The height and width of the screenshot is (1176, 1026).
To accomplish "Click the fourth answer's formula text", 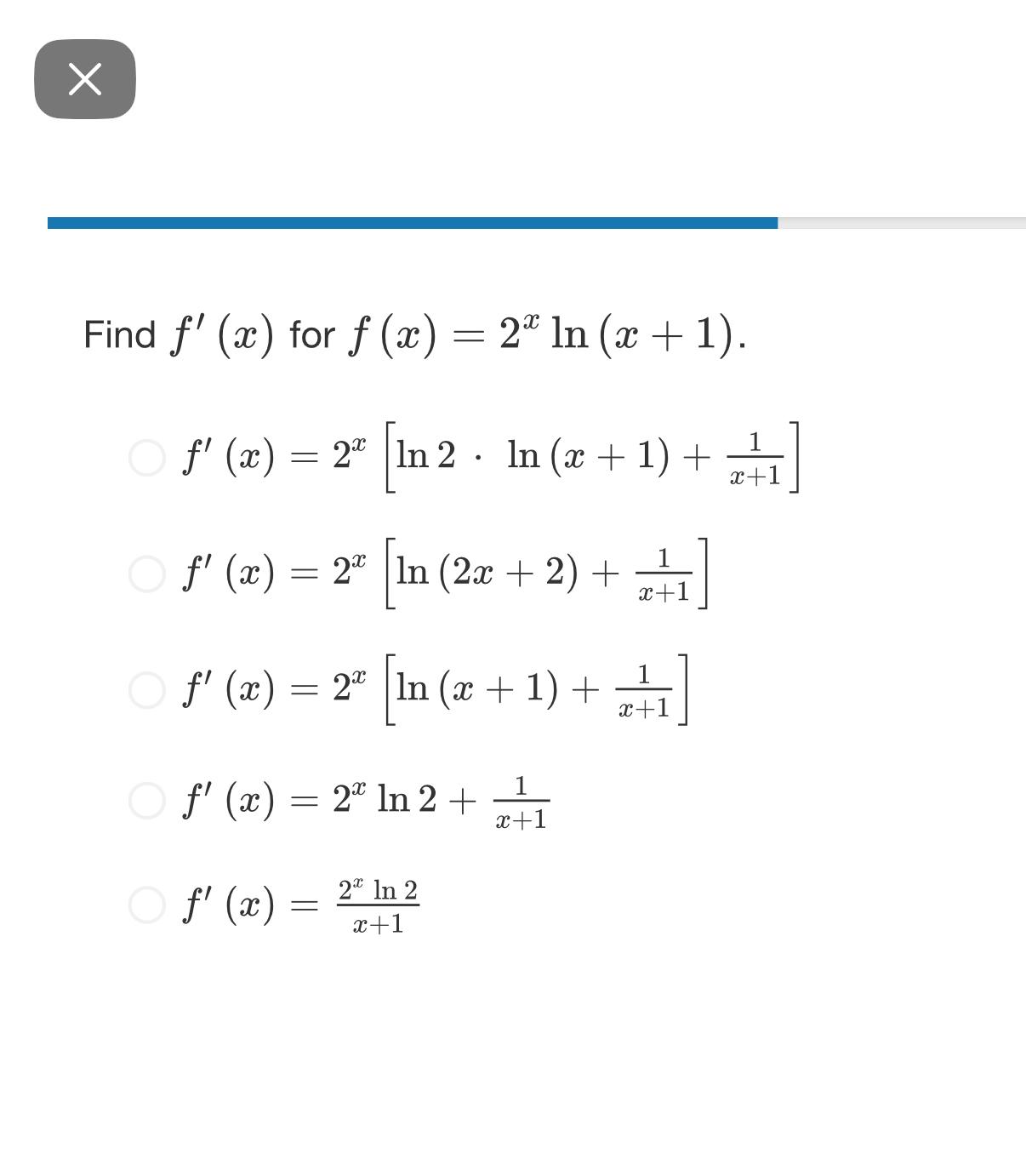I will pos(366,800).
